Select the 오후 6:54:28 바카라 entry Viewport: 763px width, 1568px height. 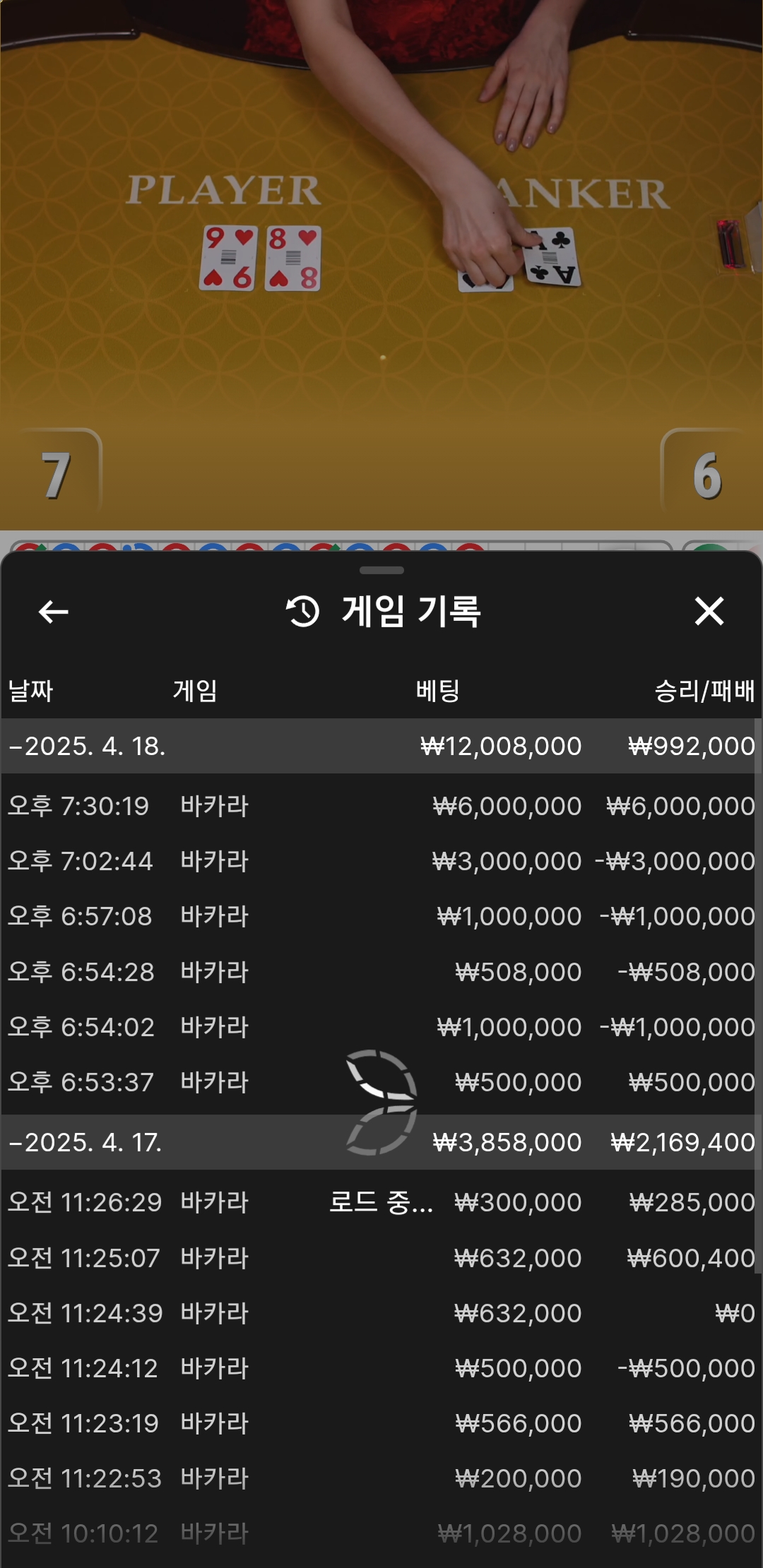[381, 972]
